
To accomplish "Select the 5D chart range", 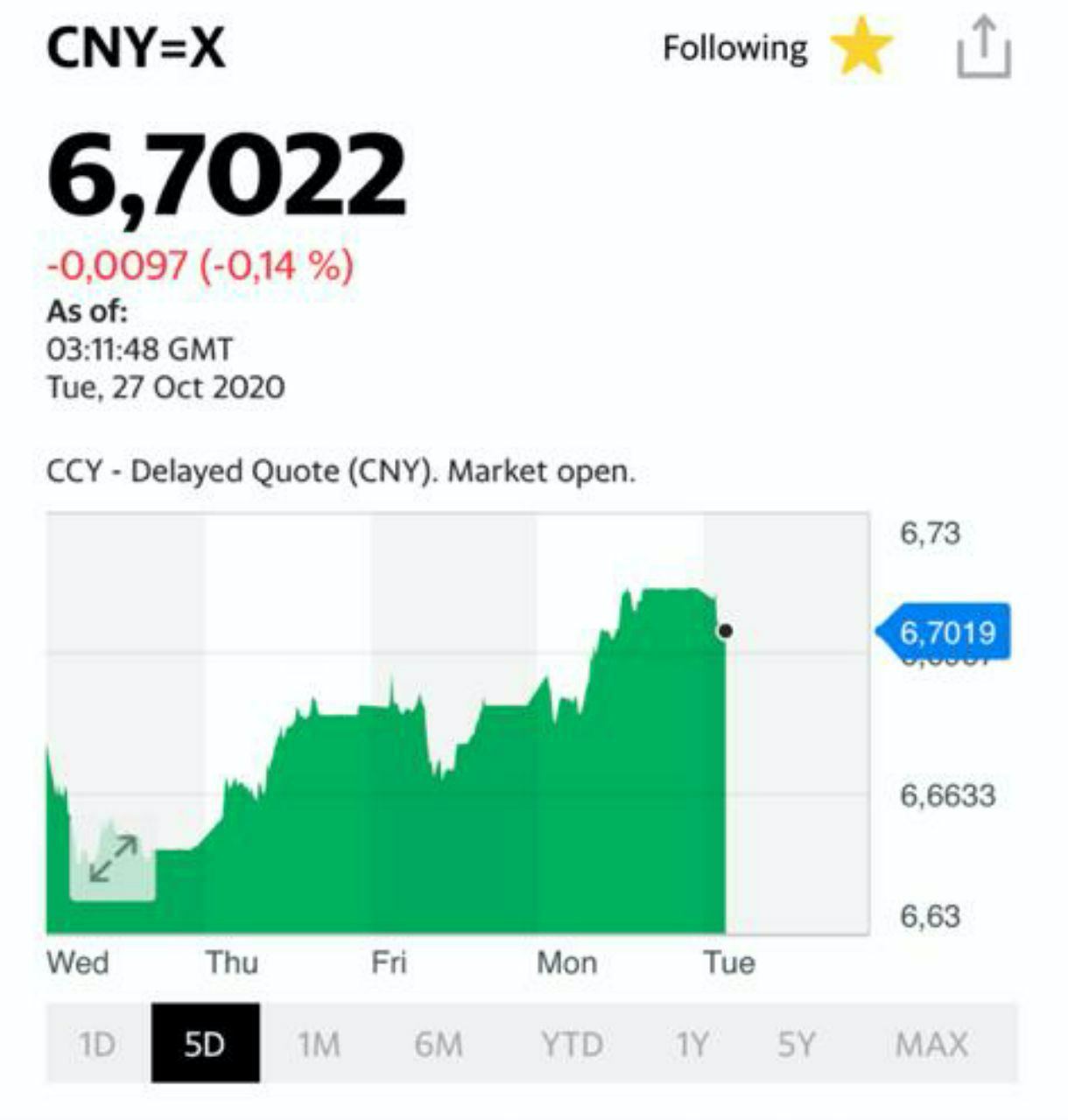I will pyautogui.click(x=205, y=1044).
